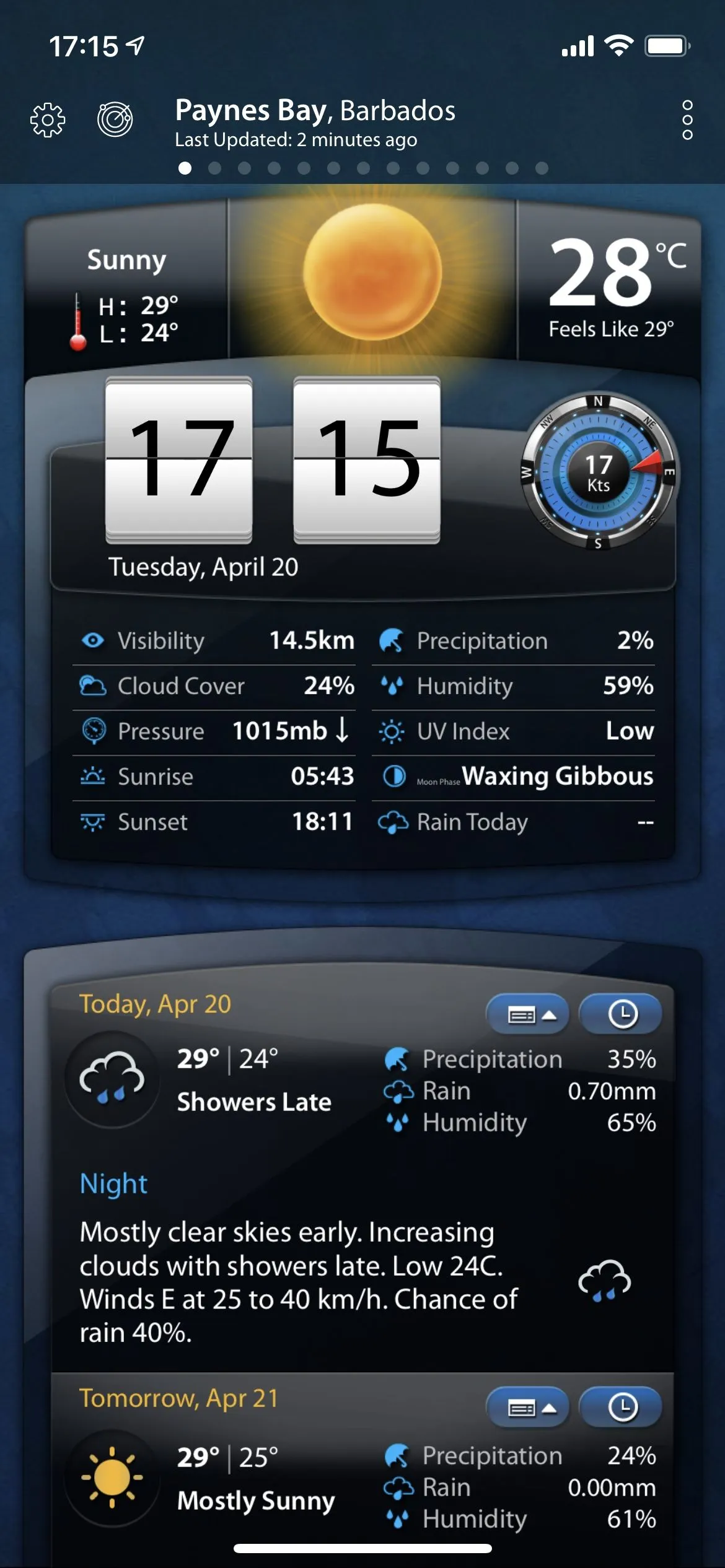725x1568 pixels.
Task: Open the 17 Kts wind compass
Action: pos(599,473)
